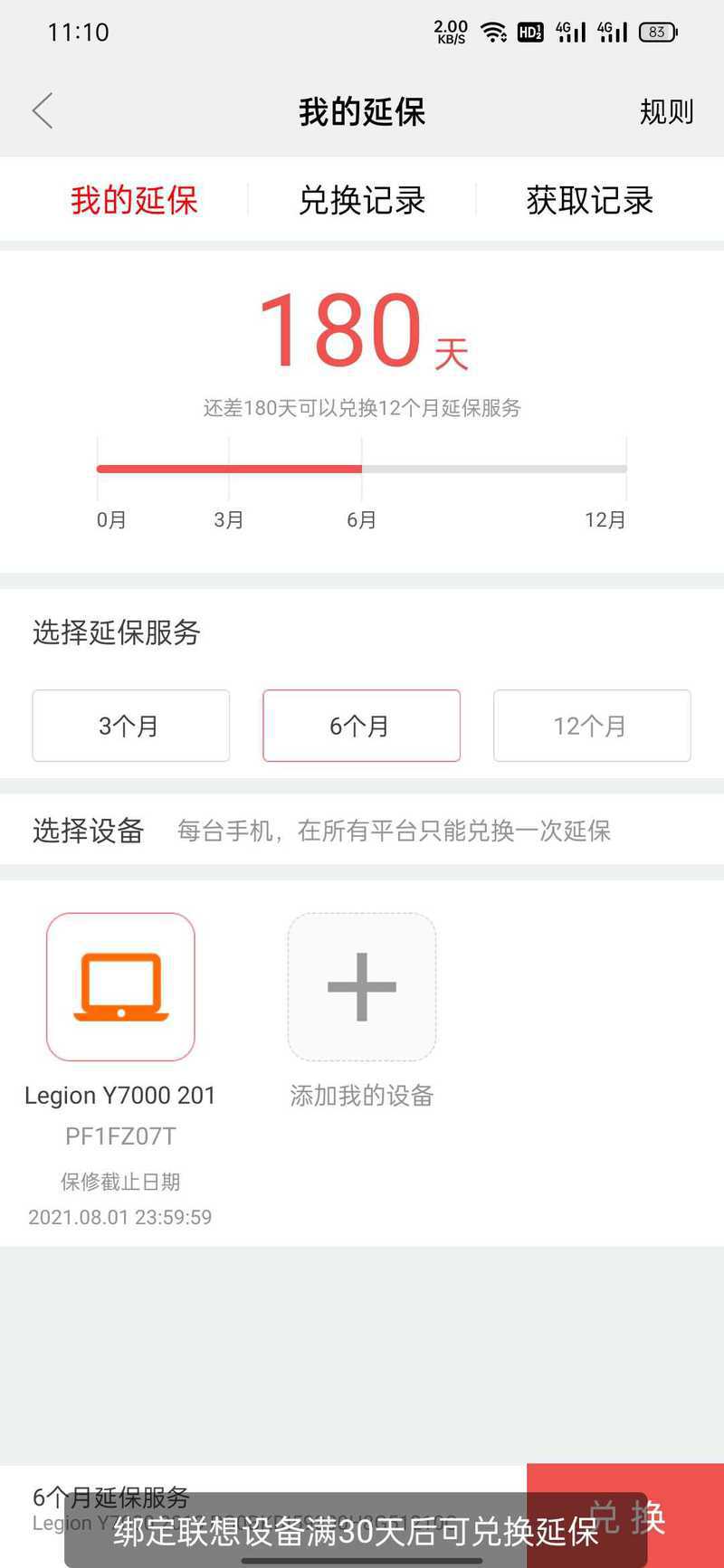Switch to the 兑换记录 tab

coord(362,200)
